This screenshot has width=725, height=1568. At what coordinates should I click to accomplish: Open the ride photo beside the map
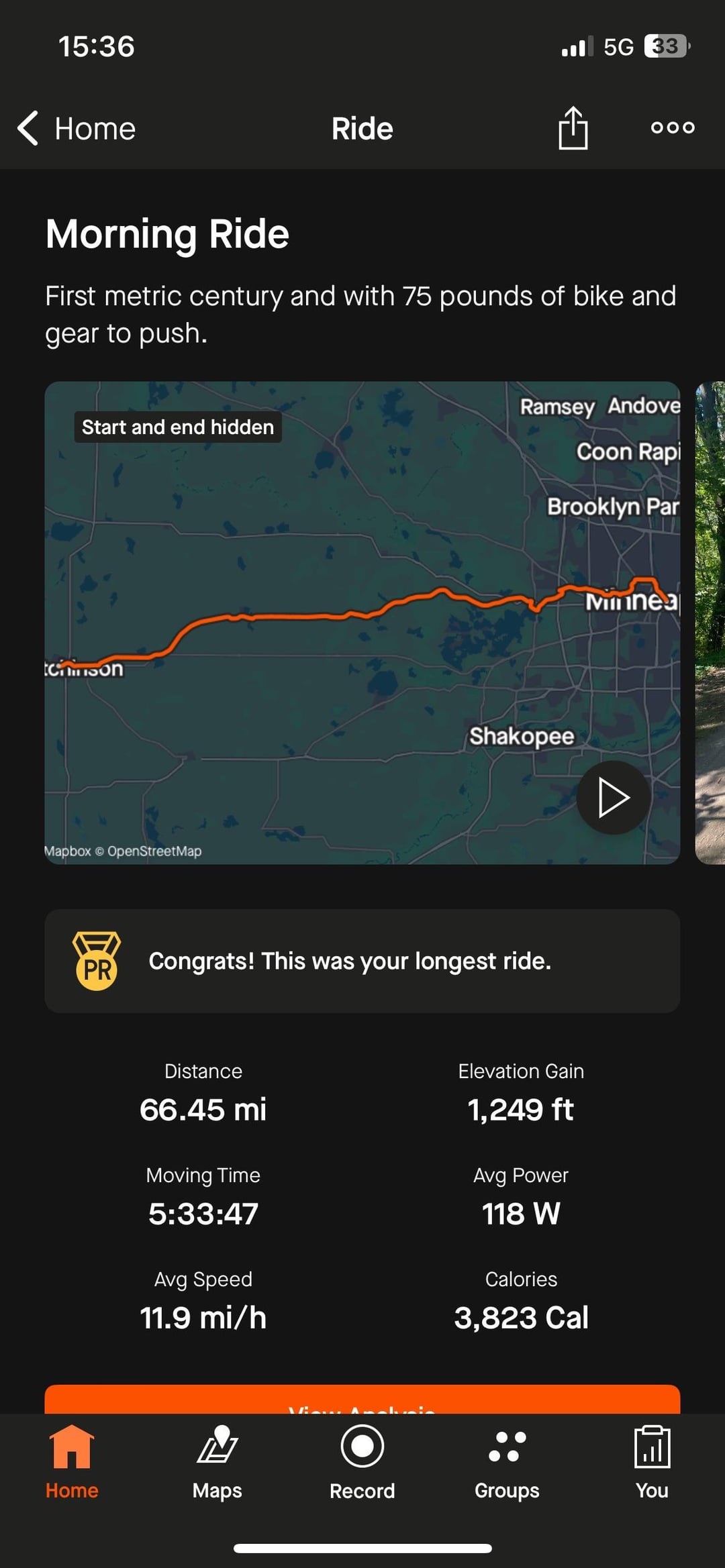pos(710,623)
